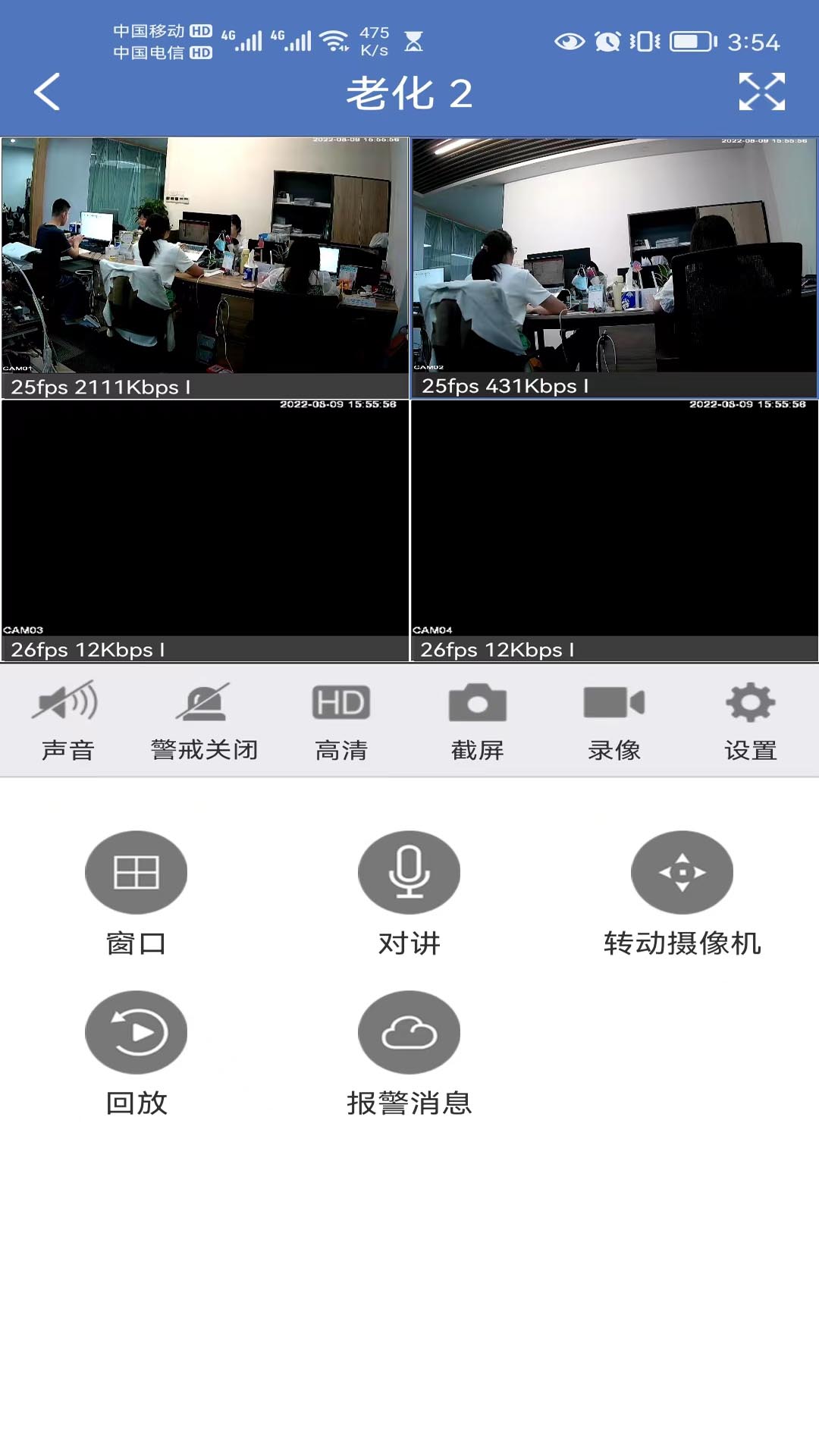Open the 转动摄像机 PTZ control icon

pyautogui.click(x=683, y=872)
